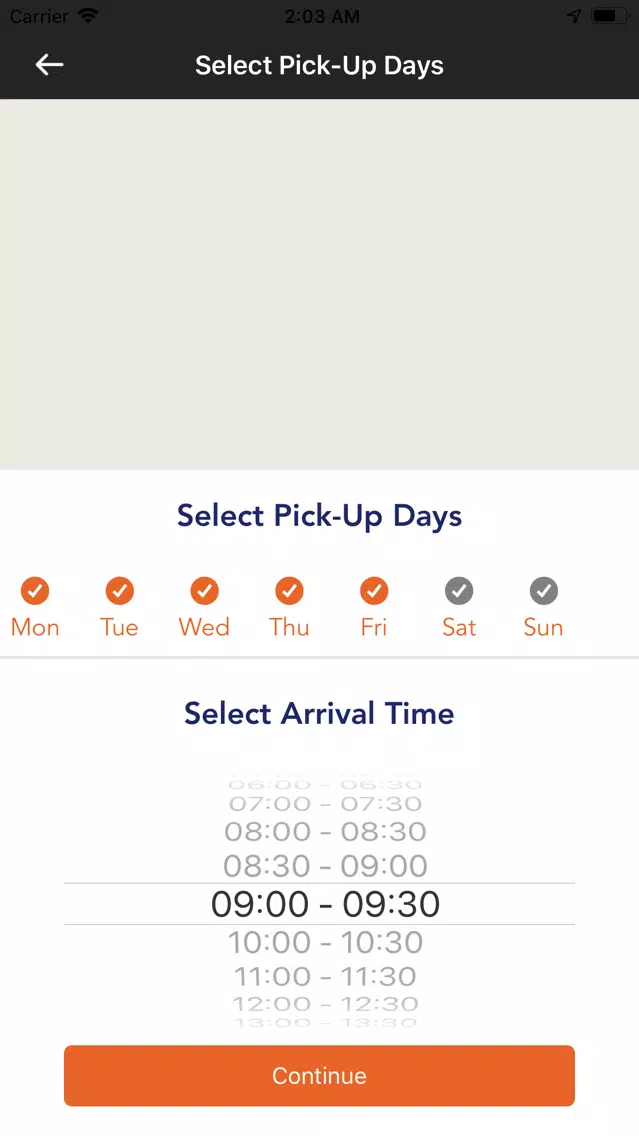Select 11:00 - 11:30 in the picker
This screenshot has height=1136, width=639.
[325, 976]
